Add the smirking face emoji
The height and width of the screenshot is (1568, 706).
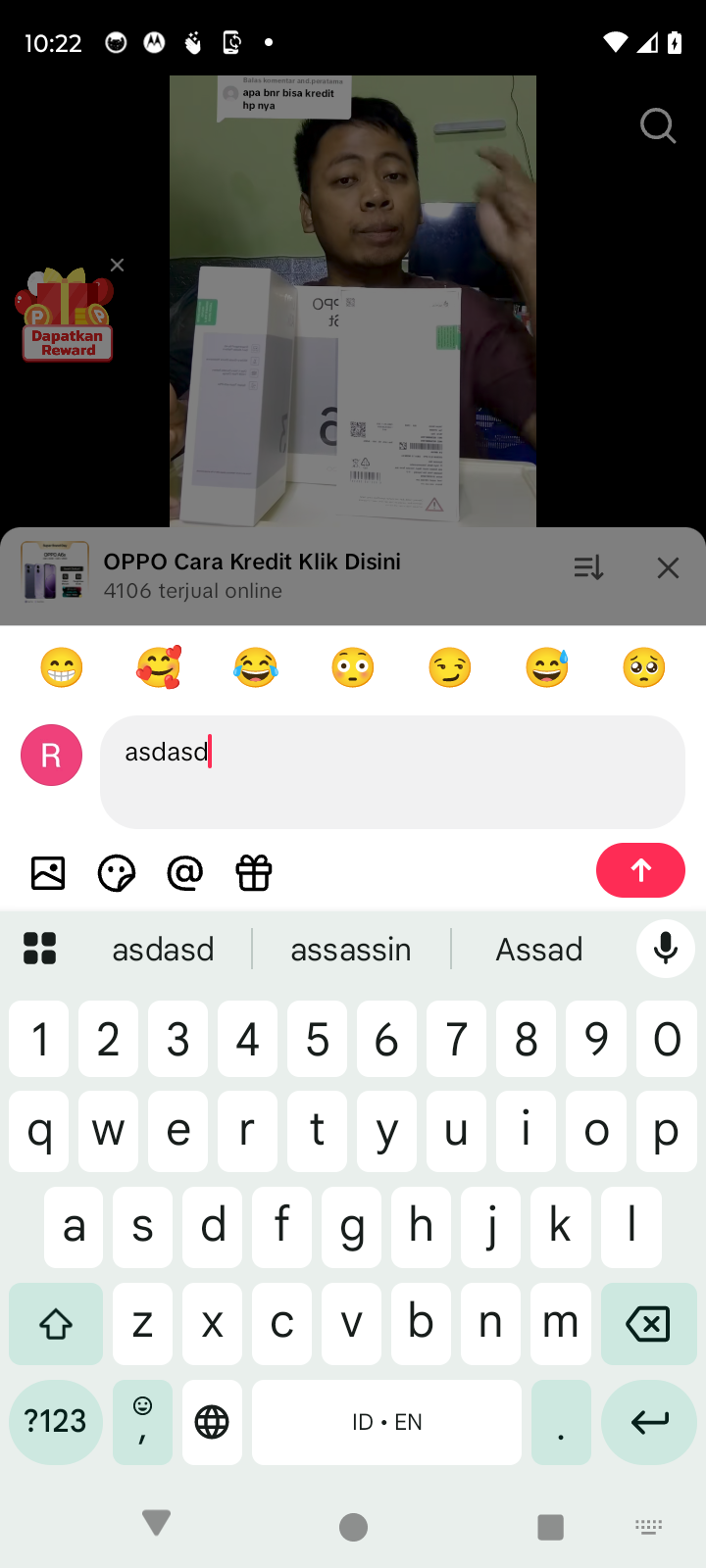[x=450, y=668]
